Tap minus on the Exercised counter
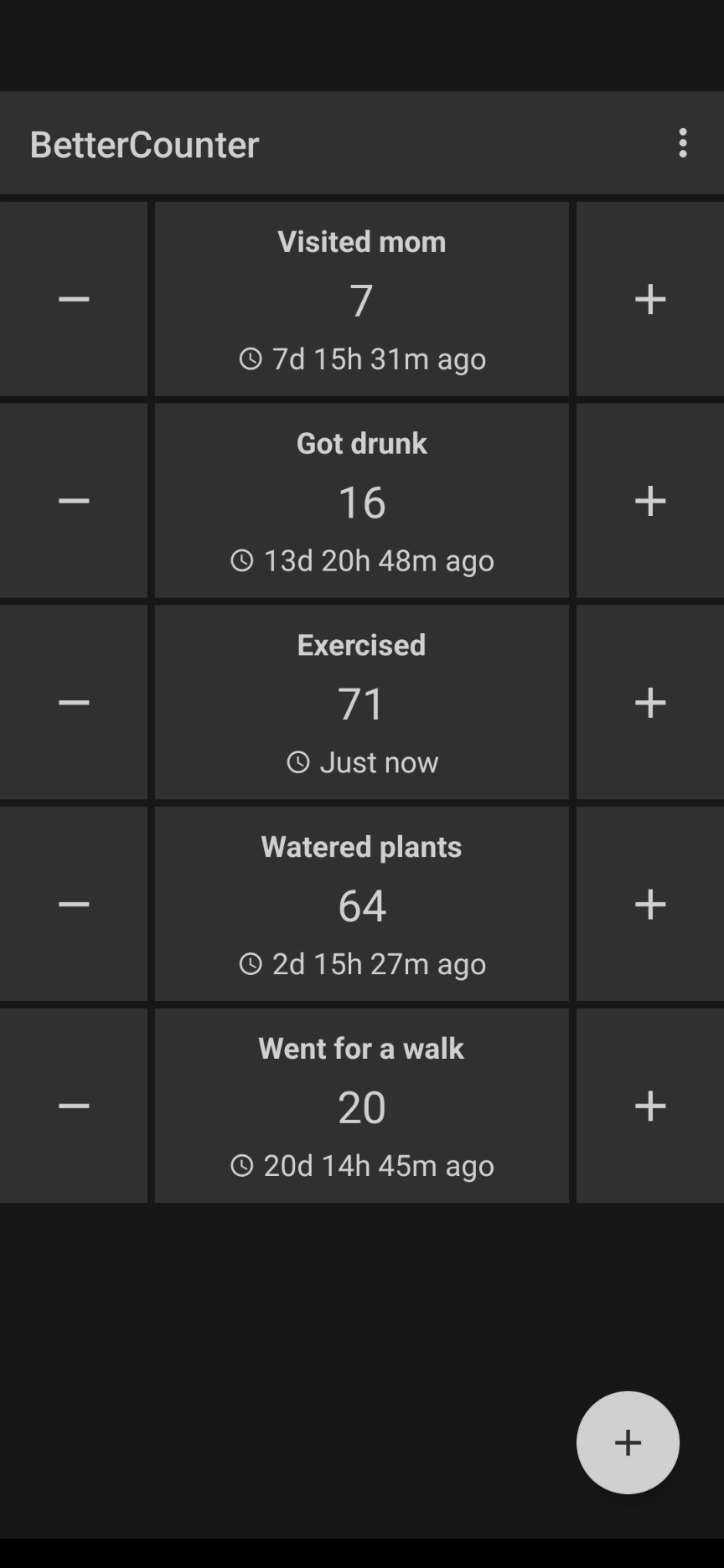Screen dimensions: 724x1568 pos(74,703)
